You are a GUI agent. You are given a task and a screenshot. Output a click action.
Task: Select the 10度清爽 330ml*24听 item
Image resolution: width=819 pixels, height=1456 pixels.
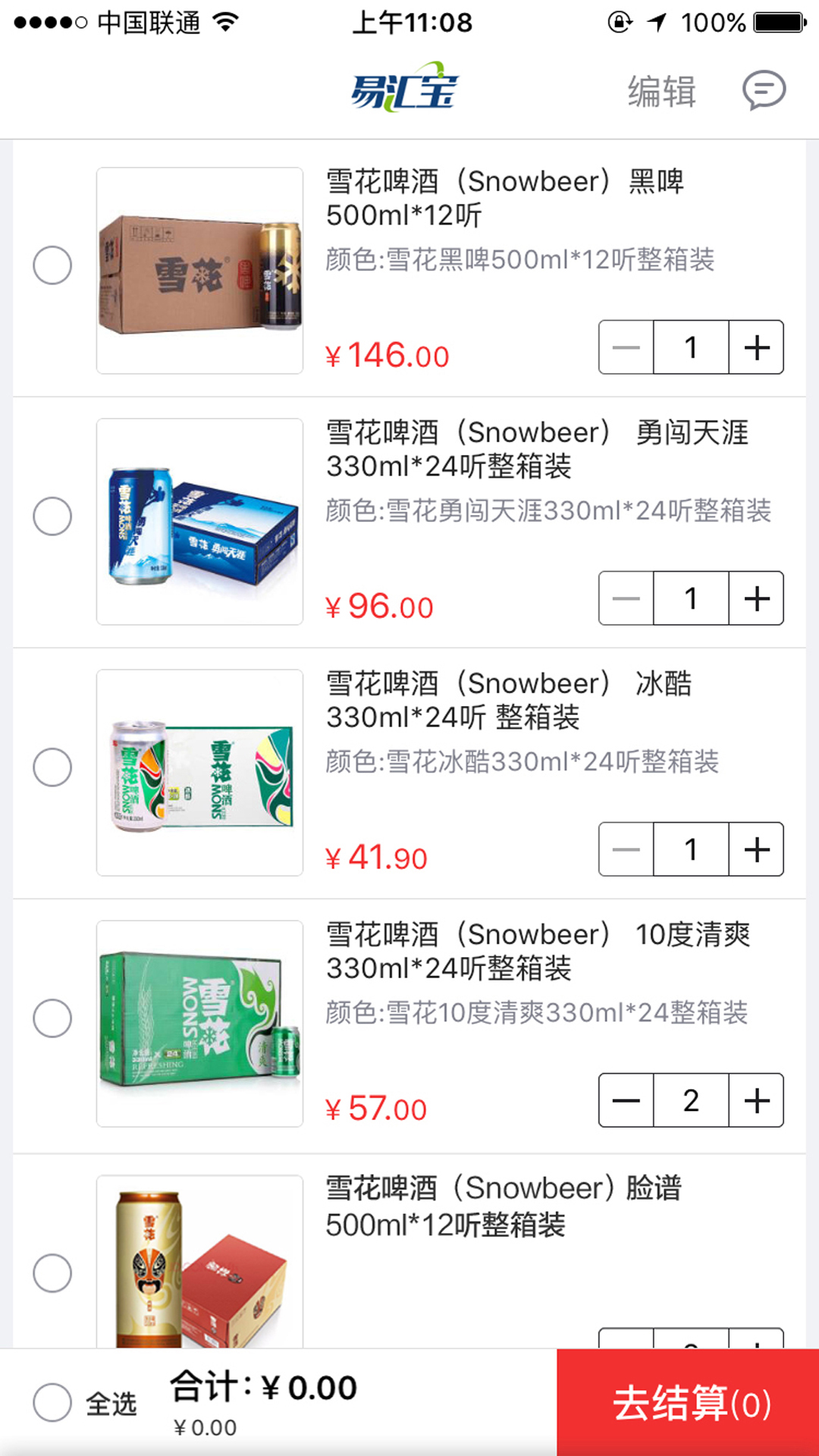point(52,1018)
